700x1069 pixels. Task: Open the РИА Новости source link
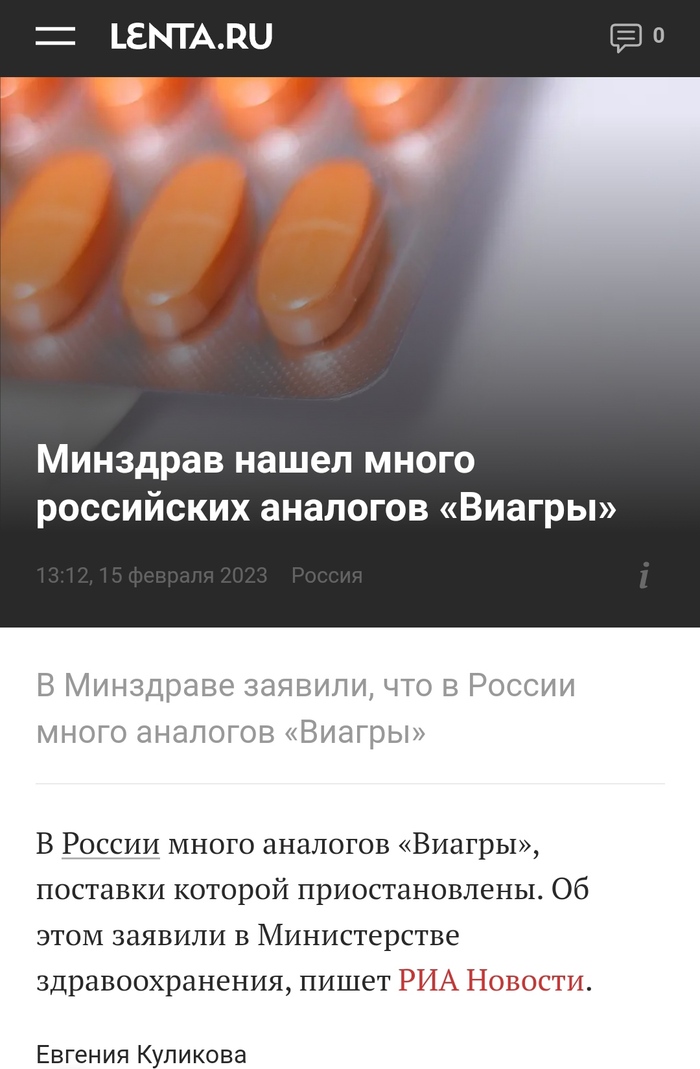[x=491, y=980]
